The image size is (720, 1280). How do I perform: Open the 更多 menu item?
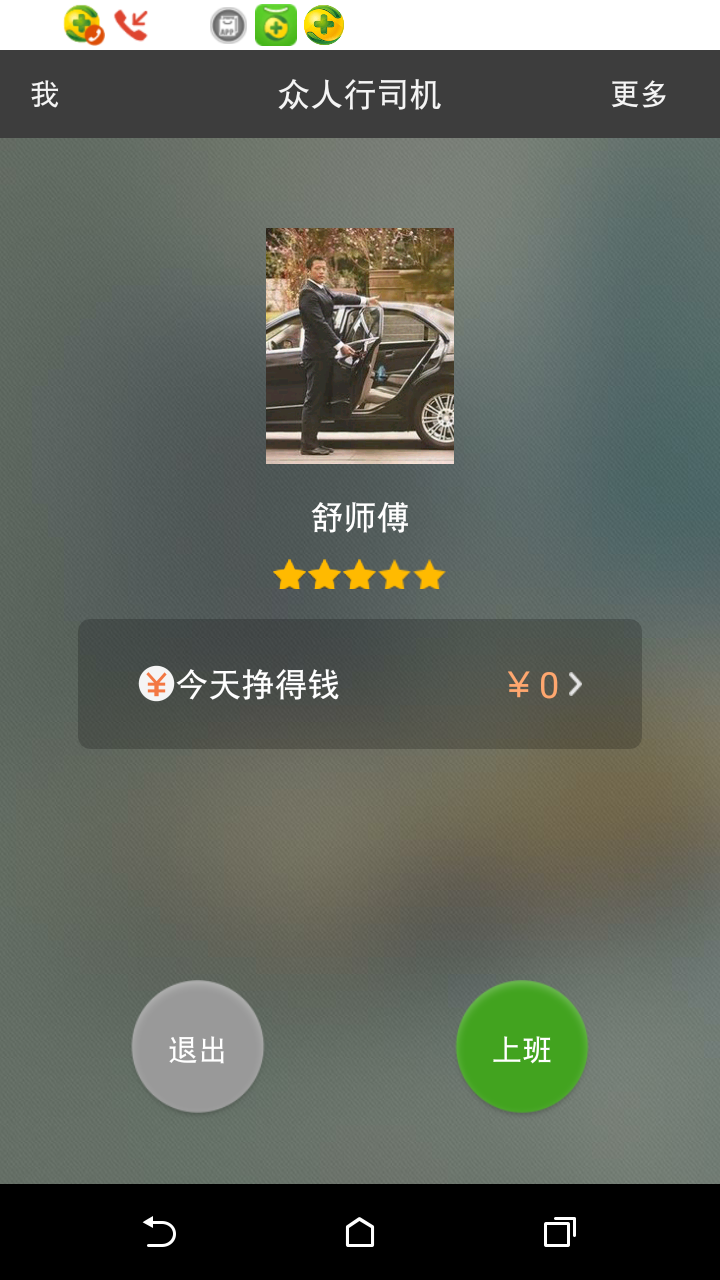click(639, 93)
